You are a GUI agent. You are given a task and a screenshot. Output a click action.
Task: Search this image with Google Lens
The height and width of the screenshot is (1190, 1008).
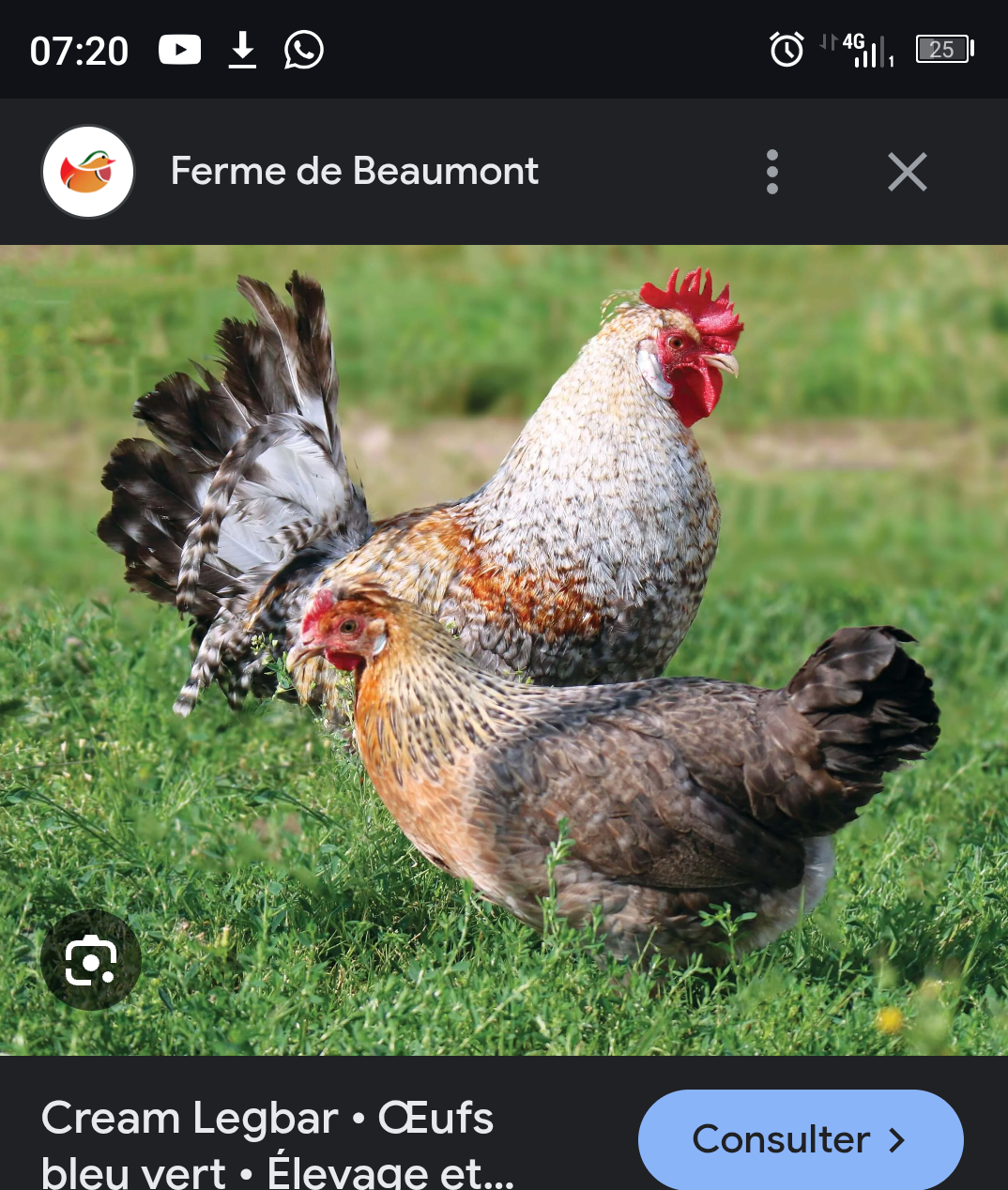(91, 959)
